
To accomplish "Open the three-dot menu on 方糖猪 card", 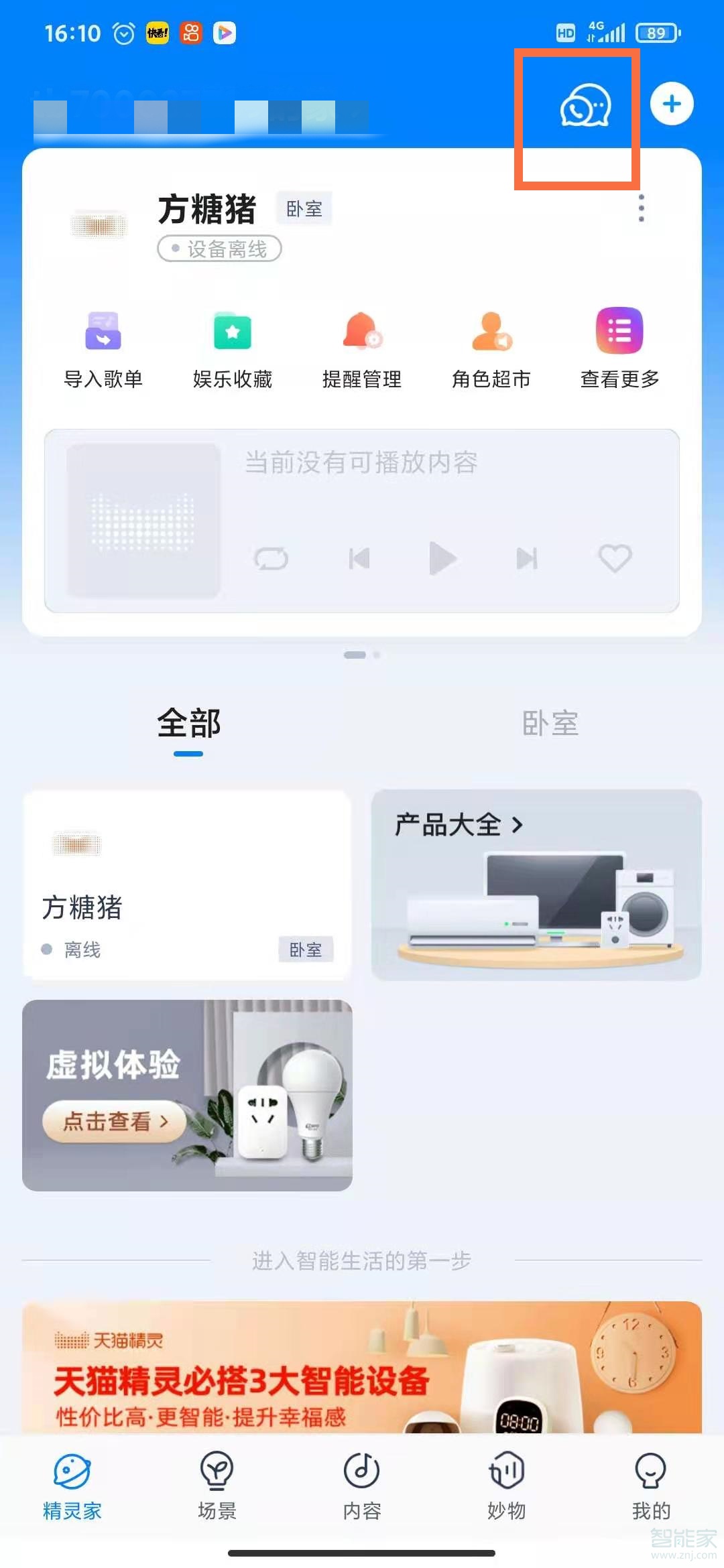I will tap(642, 208).
